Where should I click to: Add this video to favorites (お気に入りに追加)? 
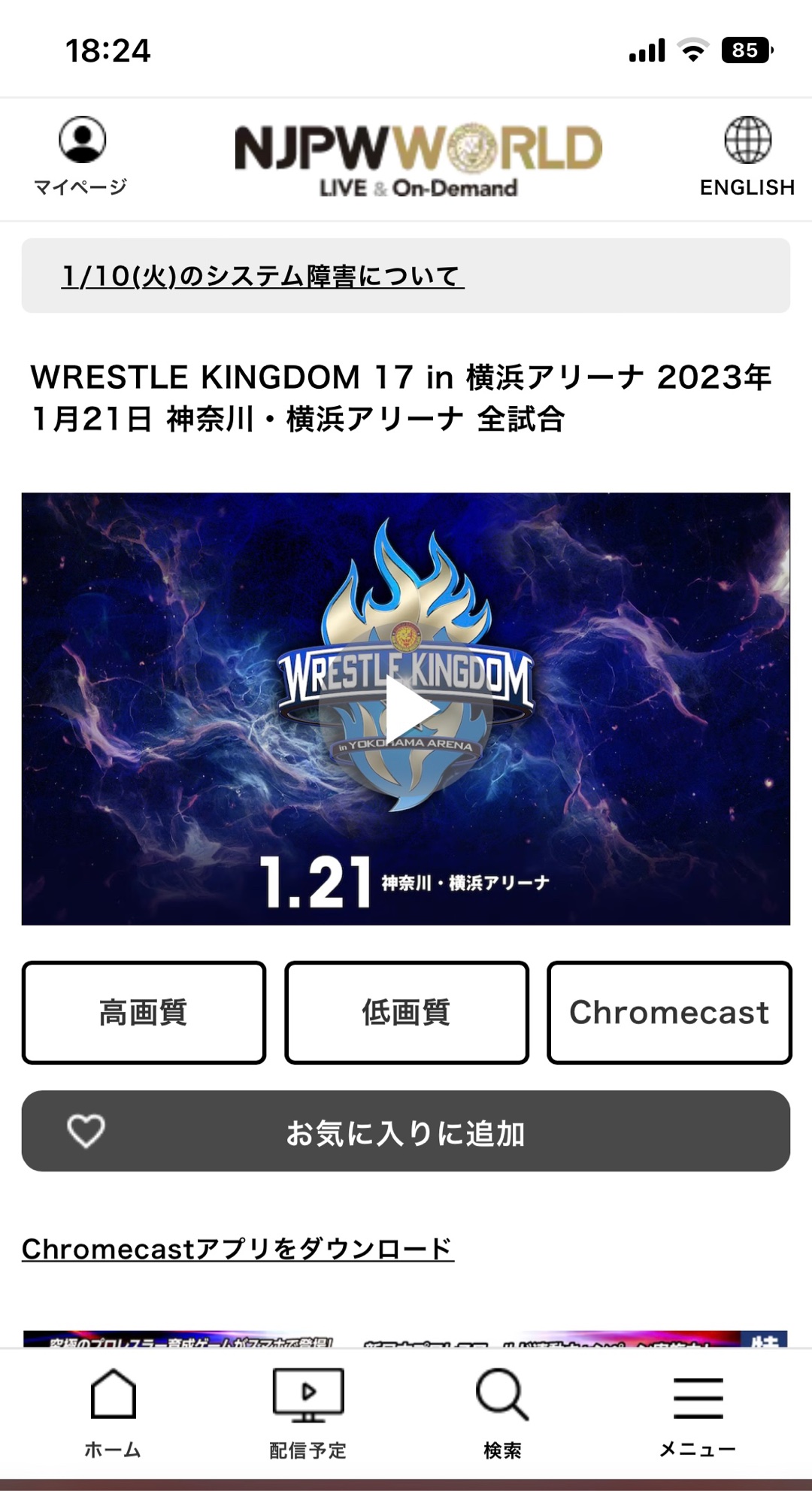(406, 1131)
